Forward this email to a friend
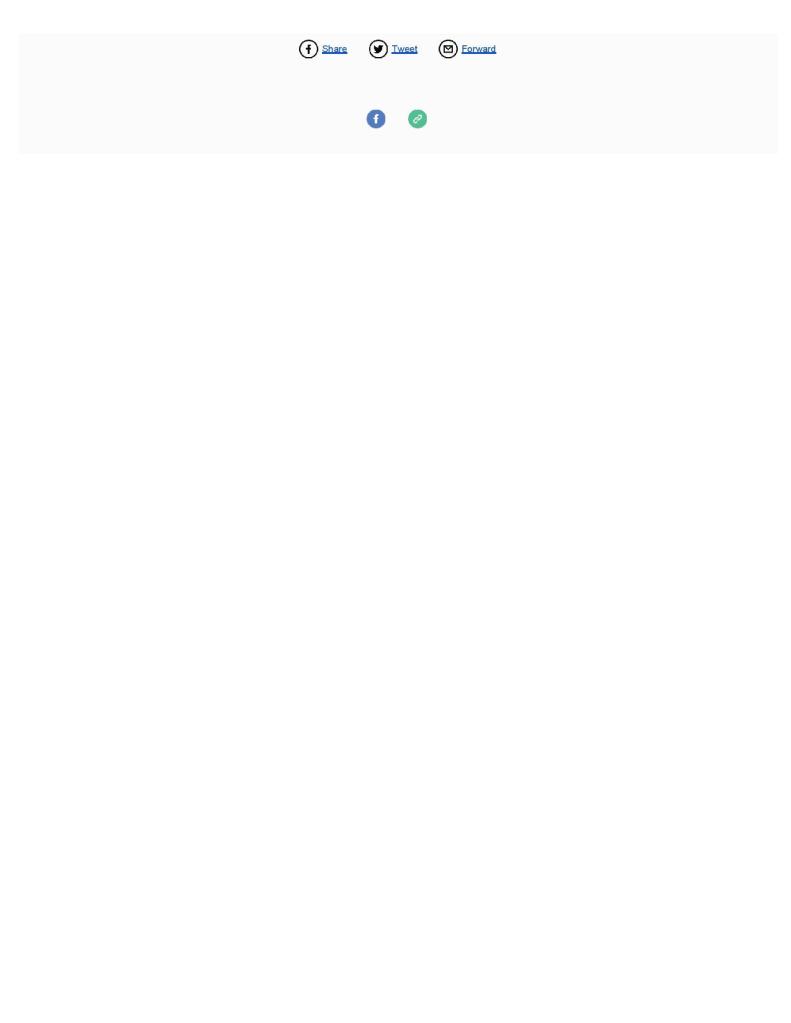The image size is (791, 1023). [478, 49]
